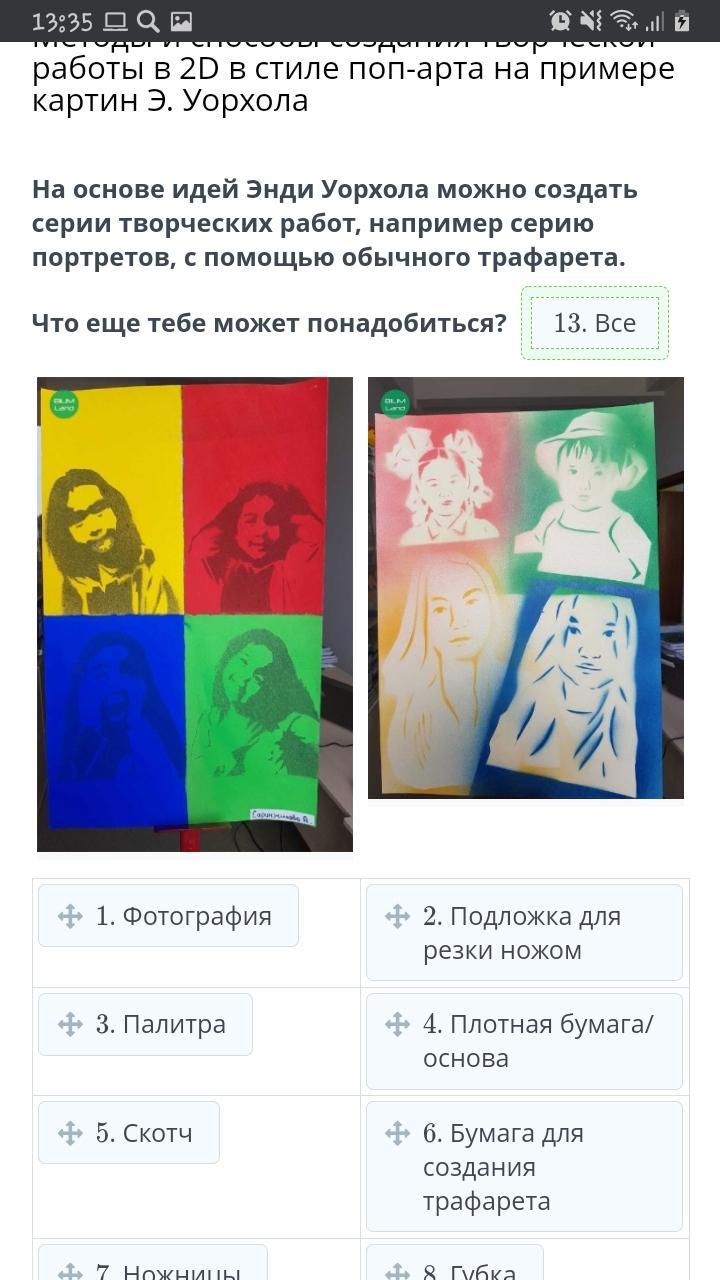
Task: Select the '5. Скотч' answer chip
Action: click(x=129, y=1133)
